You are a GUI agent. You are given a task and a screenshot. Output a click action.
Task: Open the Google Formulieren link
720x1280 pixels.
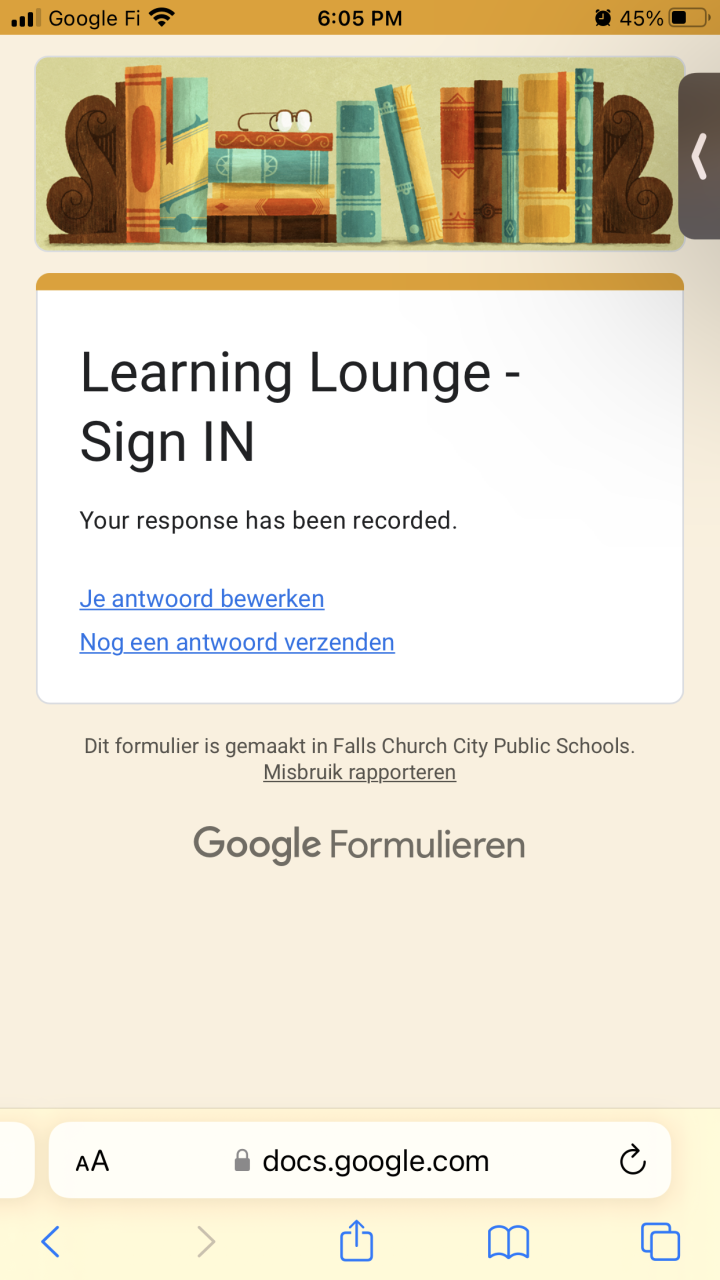359,845
